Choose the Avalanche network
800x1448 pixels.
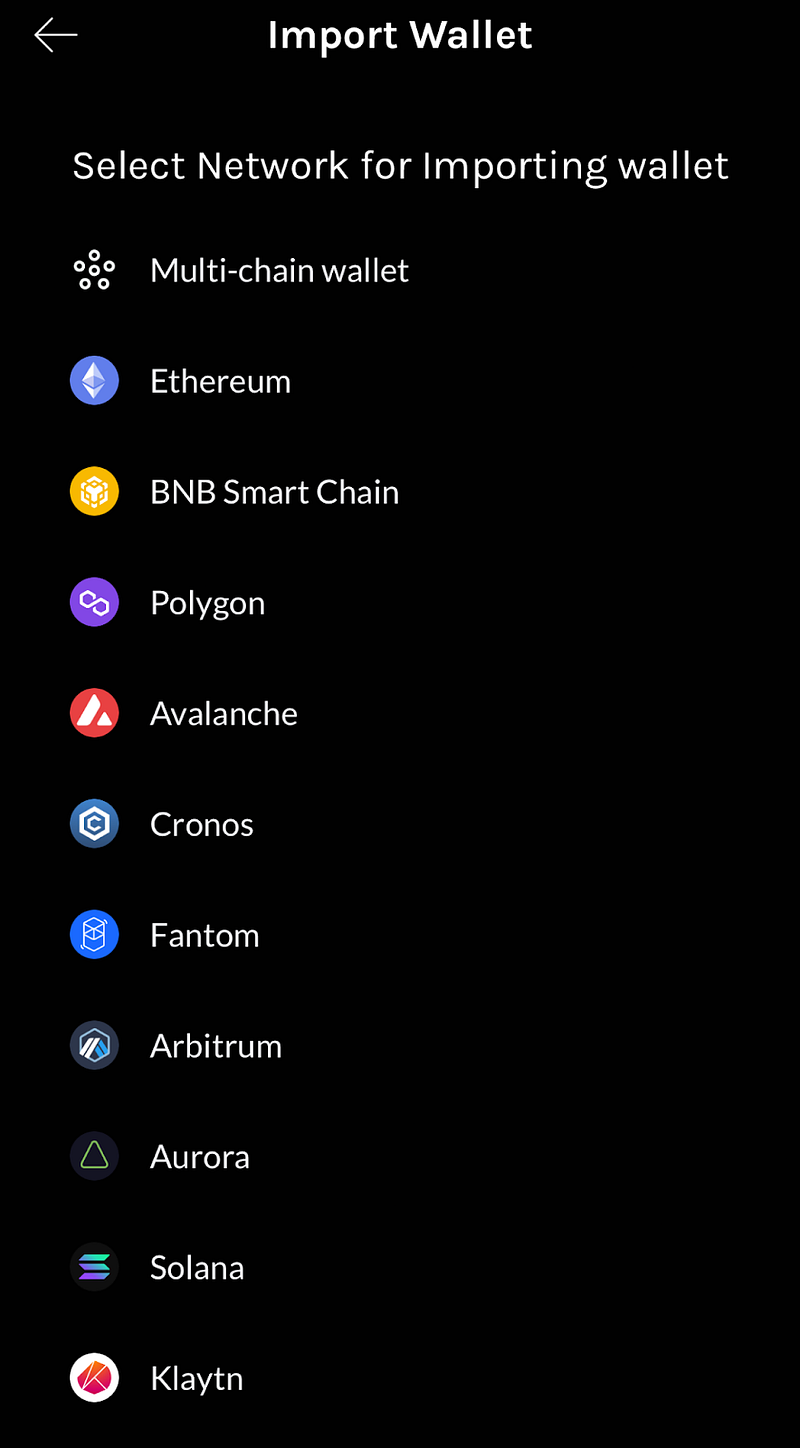pyautogui.click(x=223, y=714)
